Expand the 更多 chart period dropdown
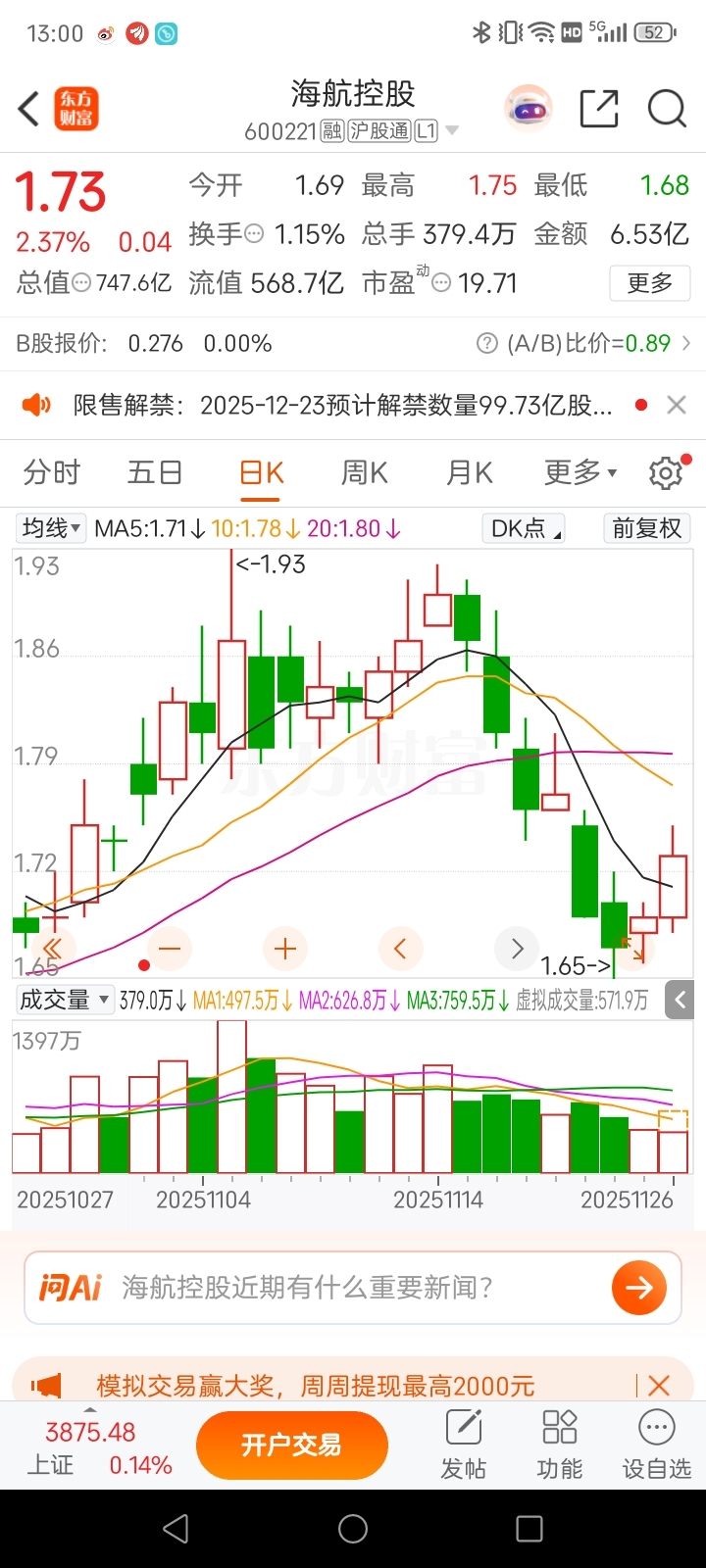The width and height of the screenshot is (706, 1568). (x=580, y=472)
